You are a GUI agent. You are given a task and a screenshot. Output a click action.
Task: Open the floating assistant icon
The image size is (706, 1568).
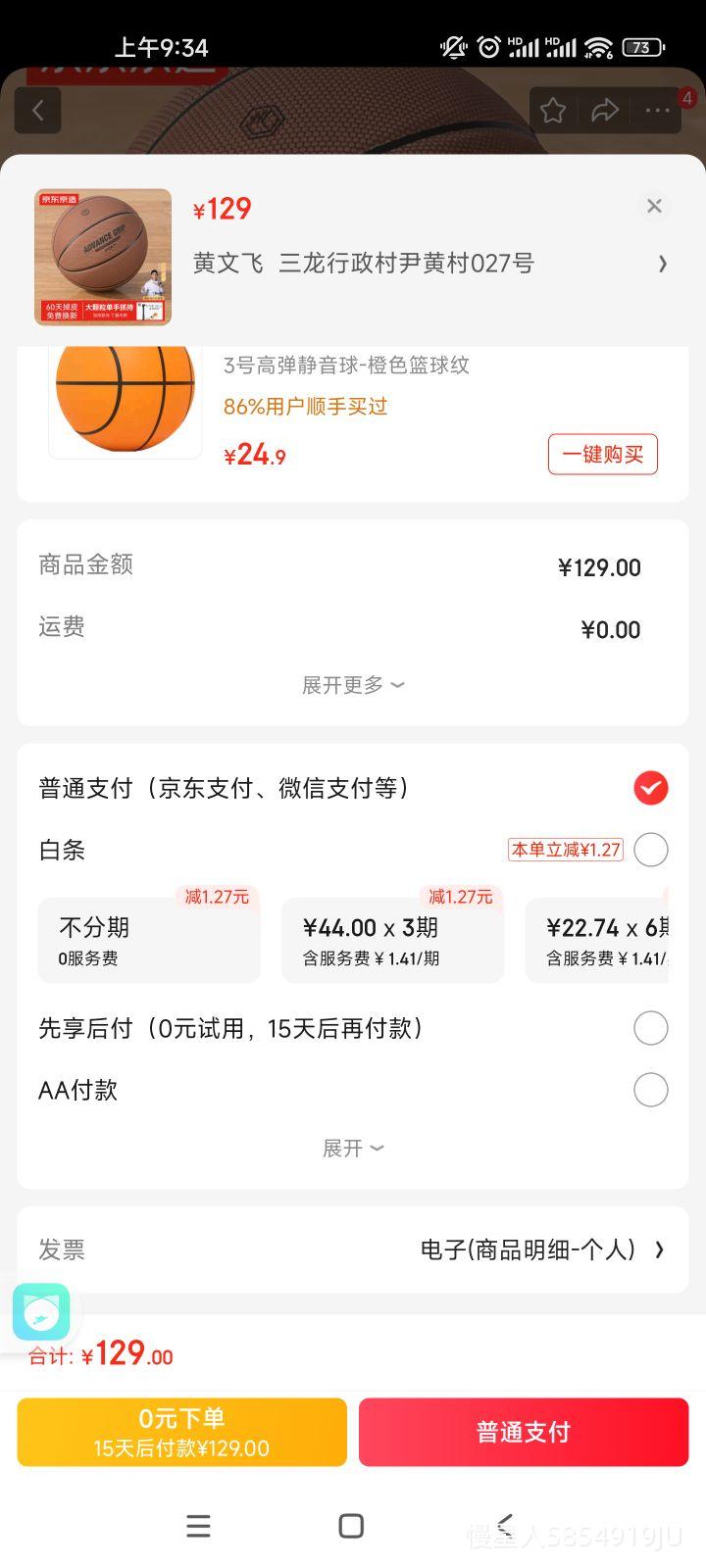point(41,1312)
